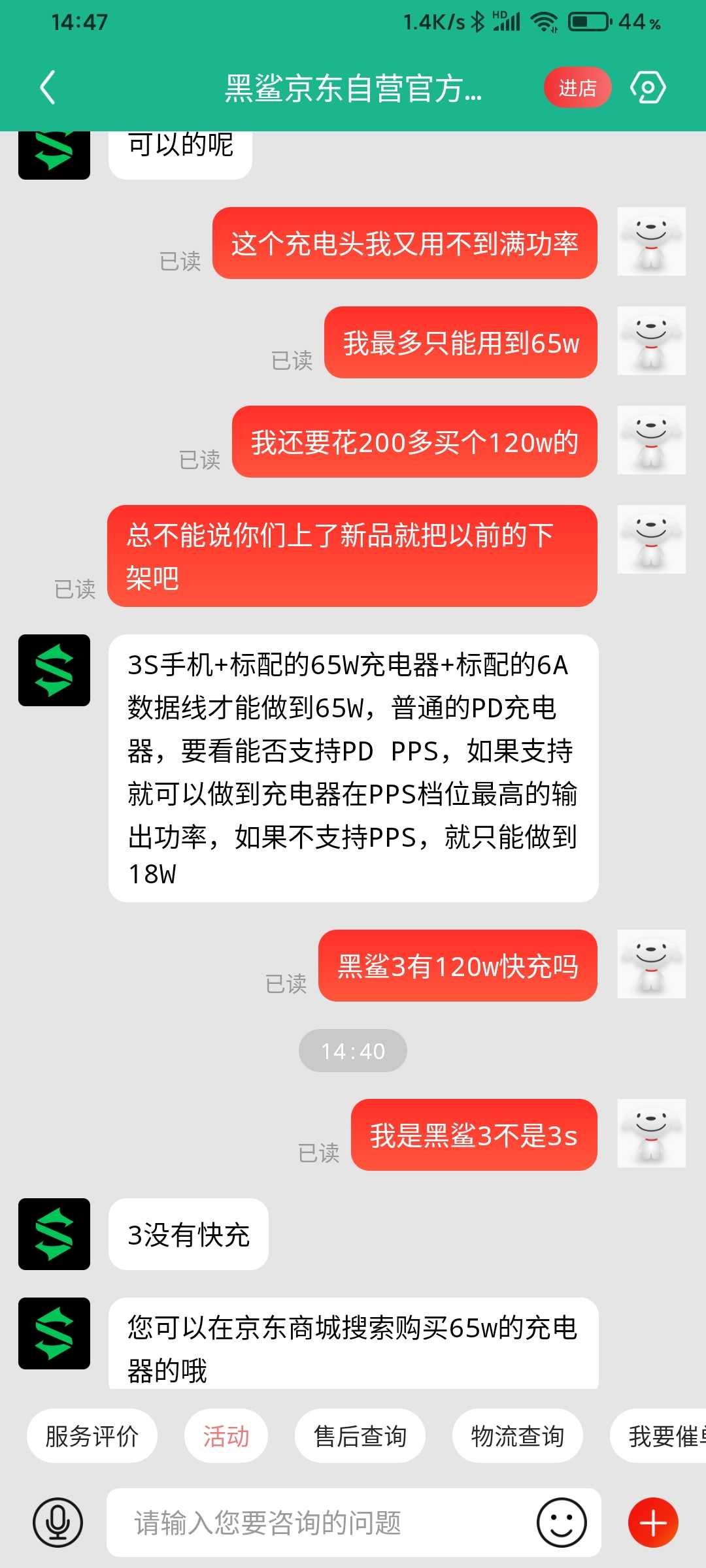Select the 服务评价 chip
706x1568 pixels.
pyautogui.click(x=92, y=1436)
